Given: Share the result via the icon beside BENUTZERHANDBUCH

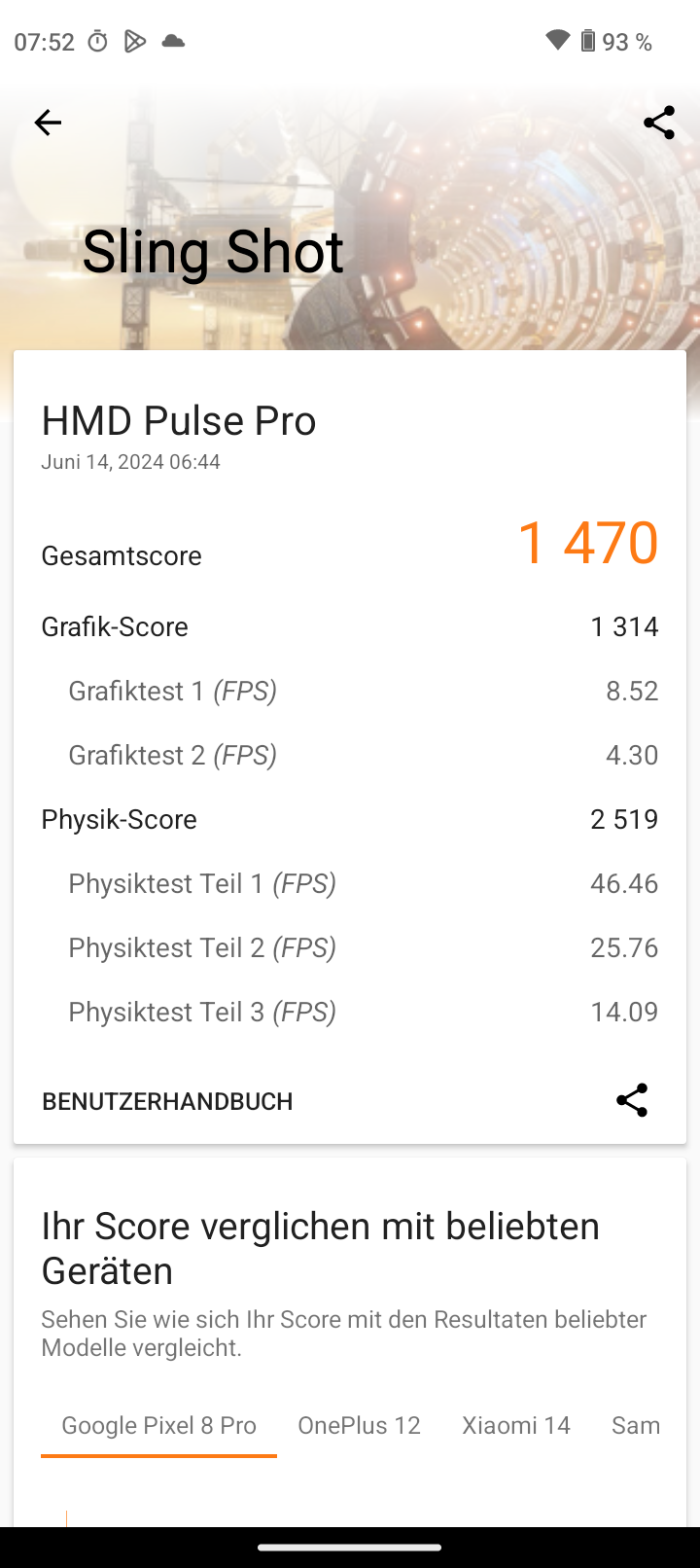Looking at the screenshot, I should pos(632,1100).
